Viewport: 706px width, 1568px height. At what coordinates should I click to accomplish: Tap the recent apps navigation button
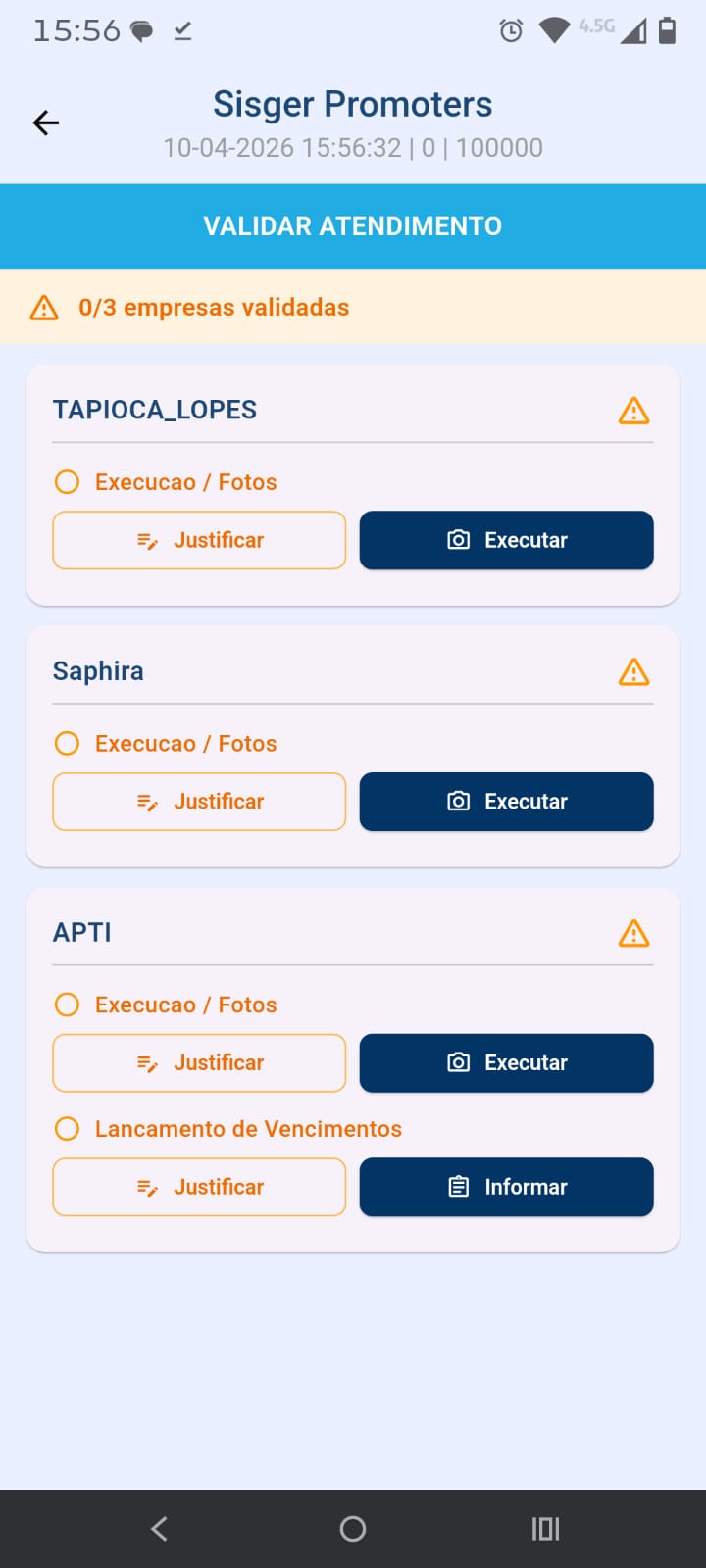click(544, 1528)
